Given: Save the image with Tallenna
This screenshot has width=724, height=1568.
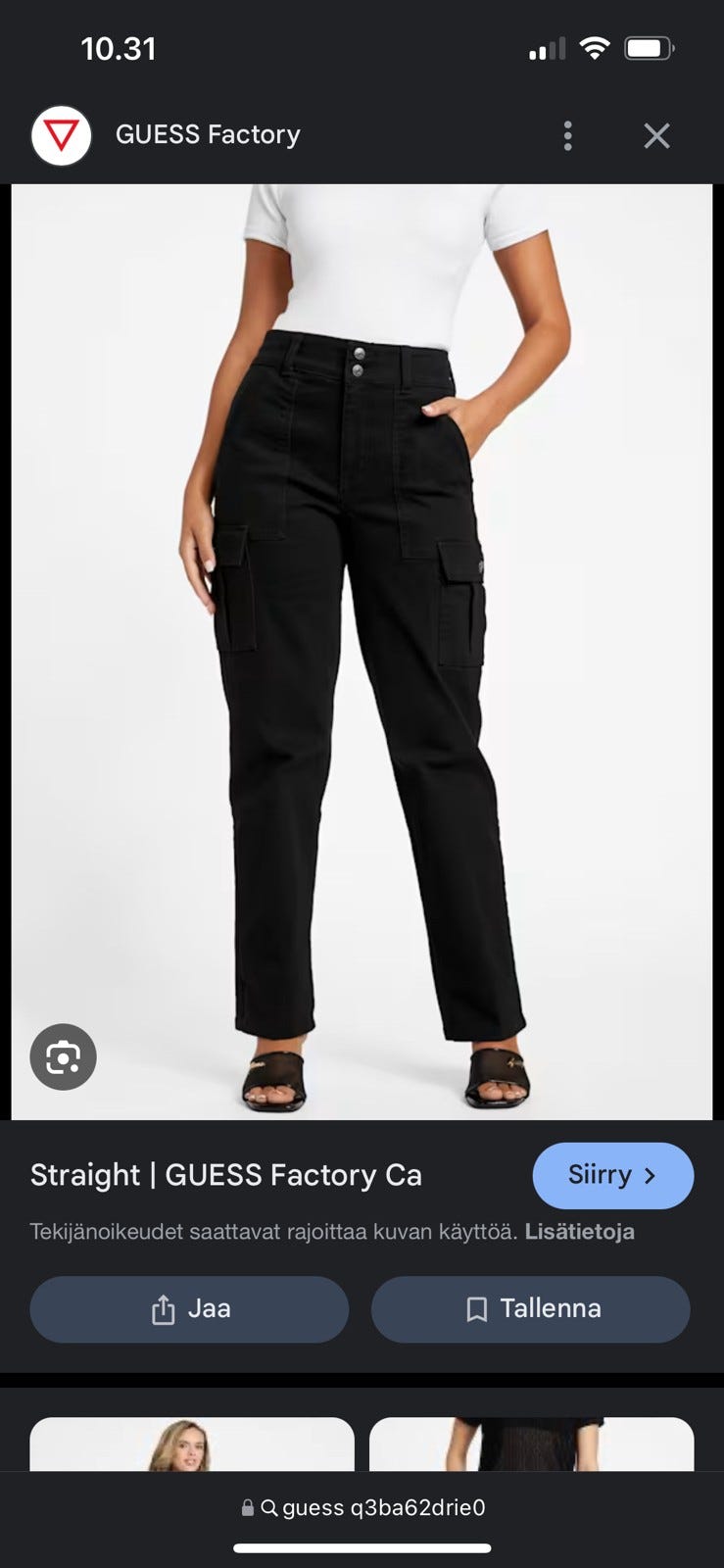Looking at the screenshot, I should point(530,1308).
